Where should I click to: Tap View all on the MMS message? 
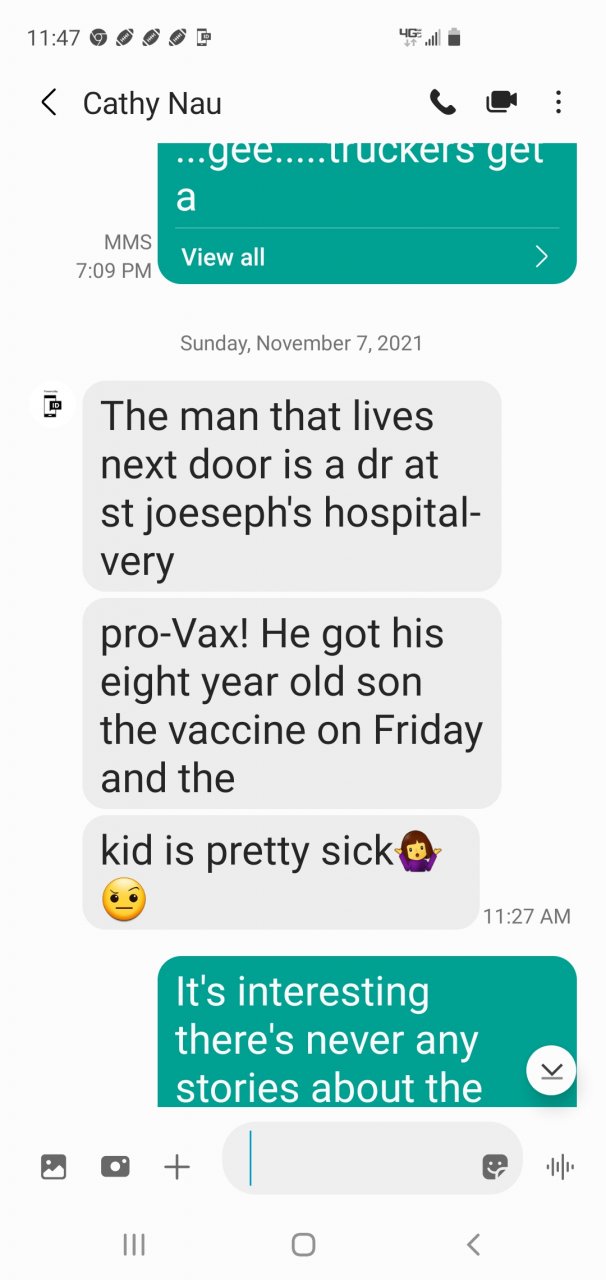[366, 257]
